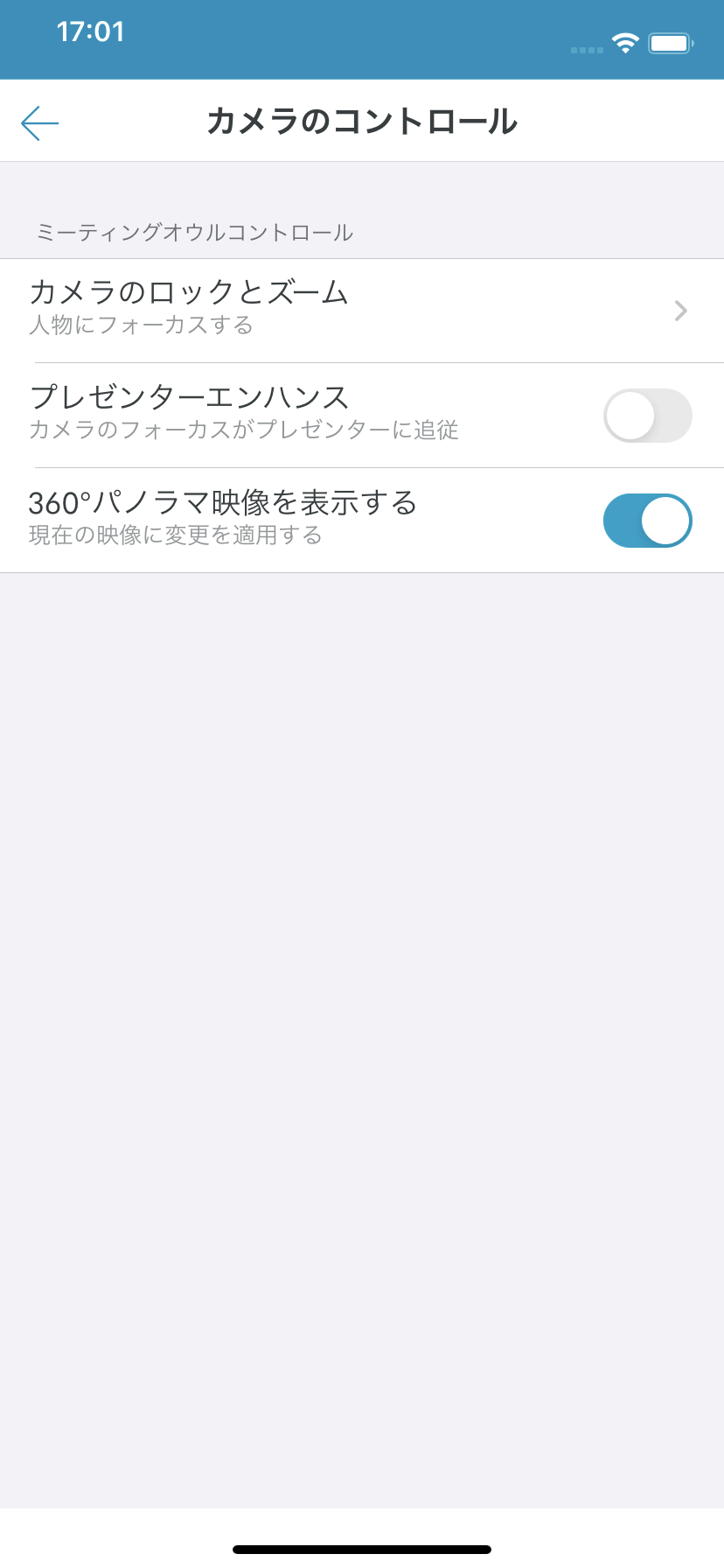Viewport: 724px width, 1568px height.
Task: Enable the プレゼンターエンハンス switch
Action: [647, 416]
